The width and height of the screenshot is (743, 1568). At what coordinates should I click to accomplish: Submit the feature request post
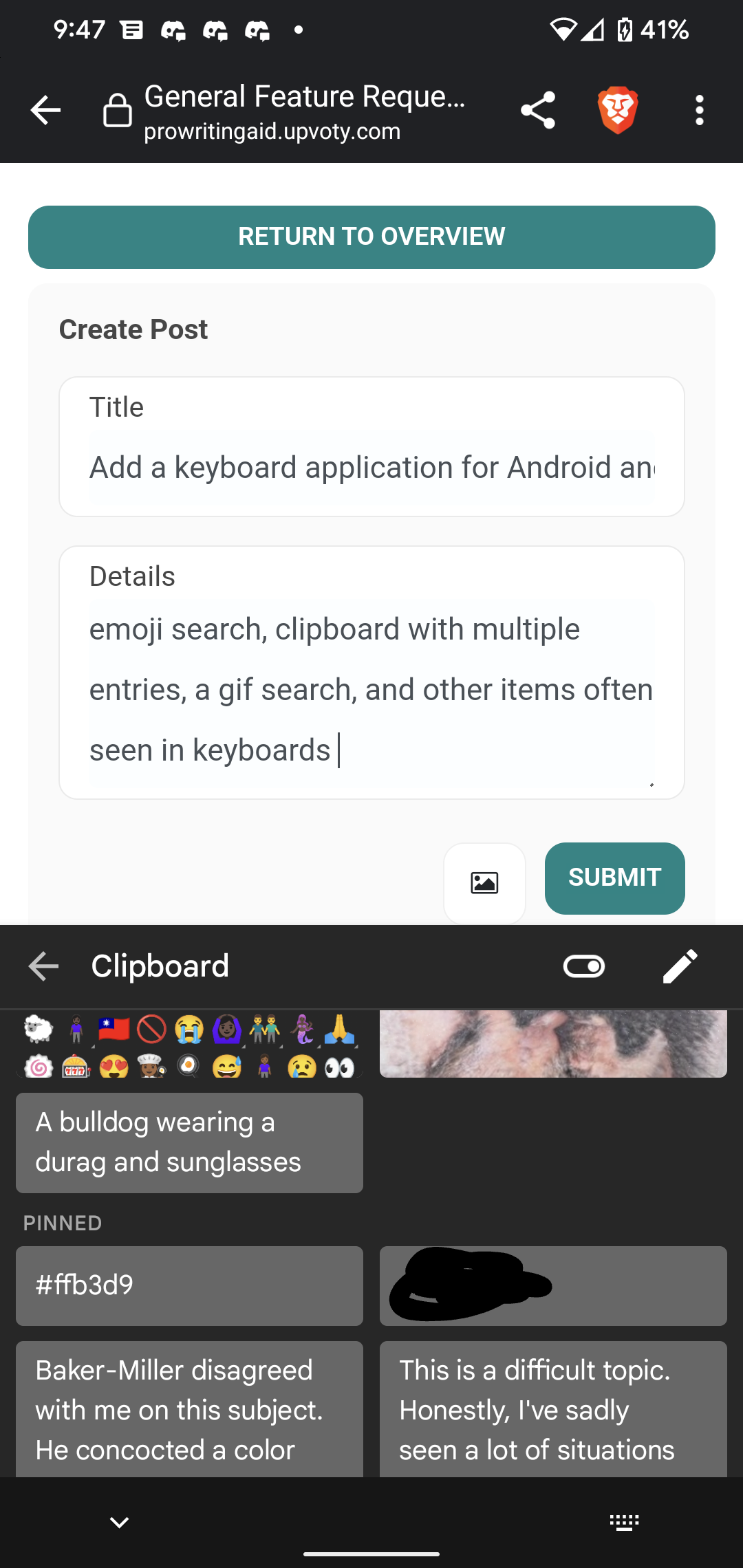pos(614,878)
